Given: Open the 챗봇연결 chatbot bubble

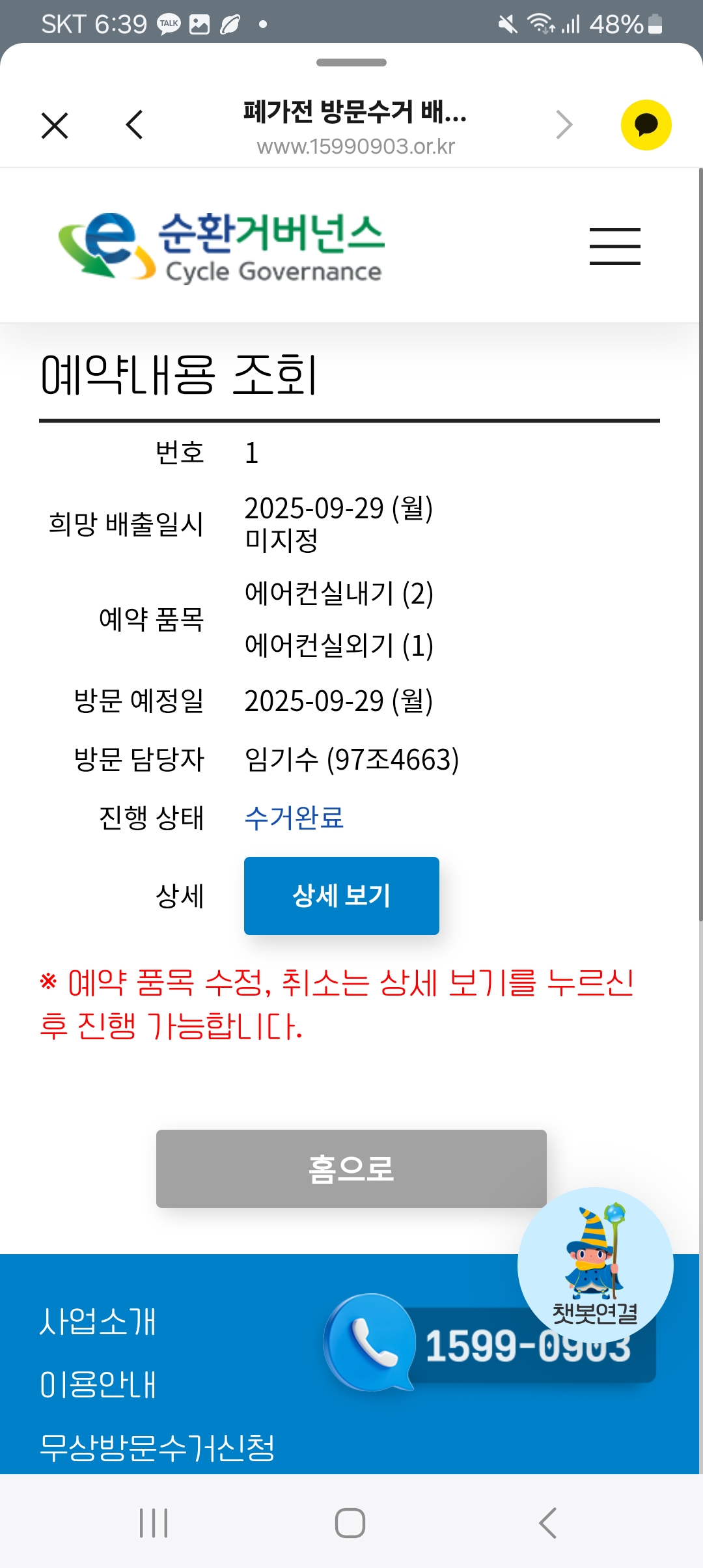Looking at the screenshot, I should click(595, 1263).
